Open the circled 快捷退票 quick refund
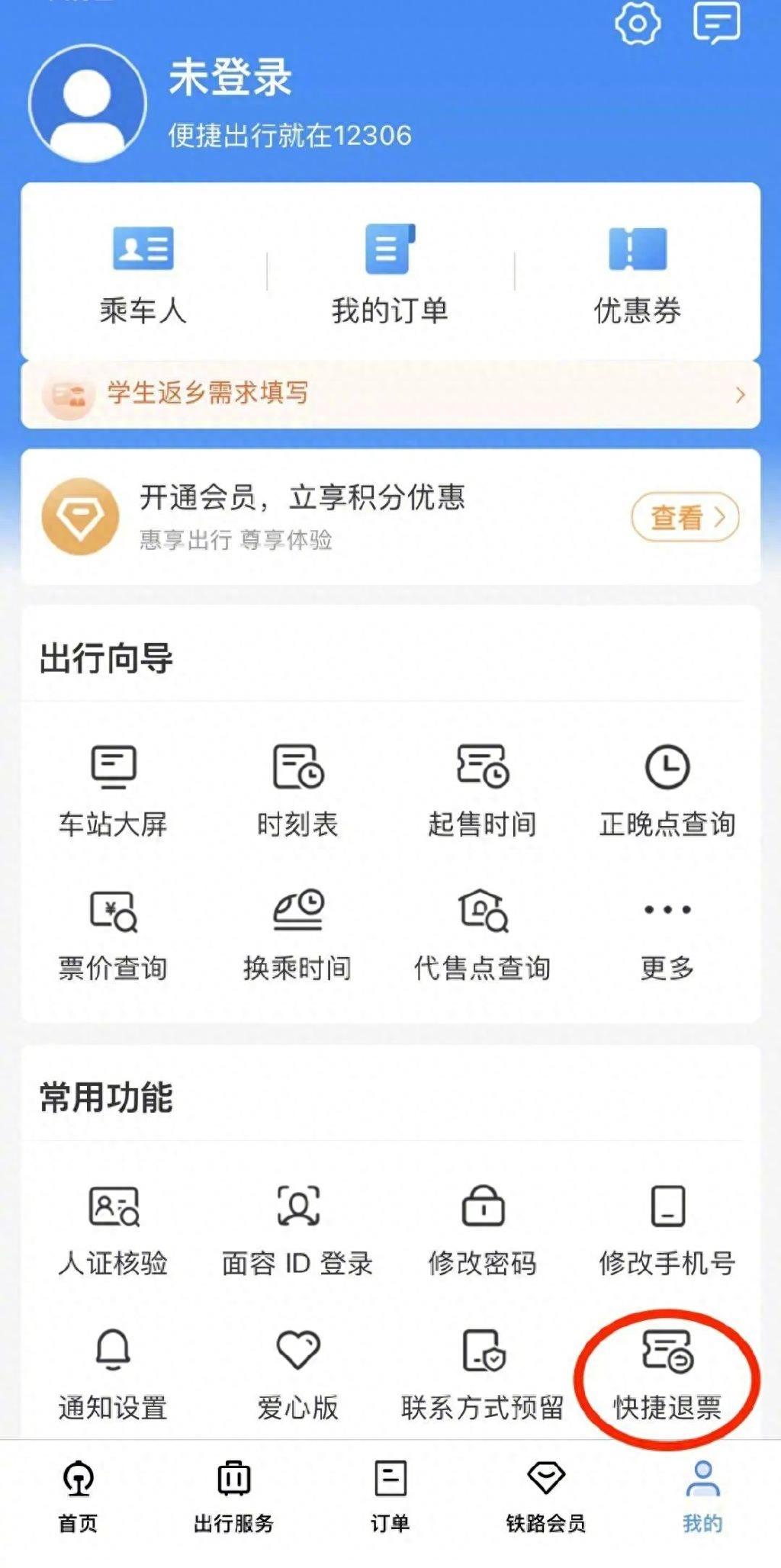Viewport: 781px width, 1568px height. (x=667, y=1361)
